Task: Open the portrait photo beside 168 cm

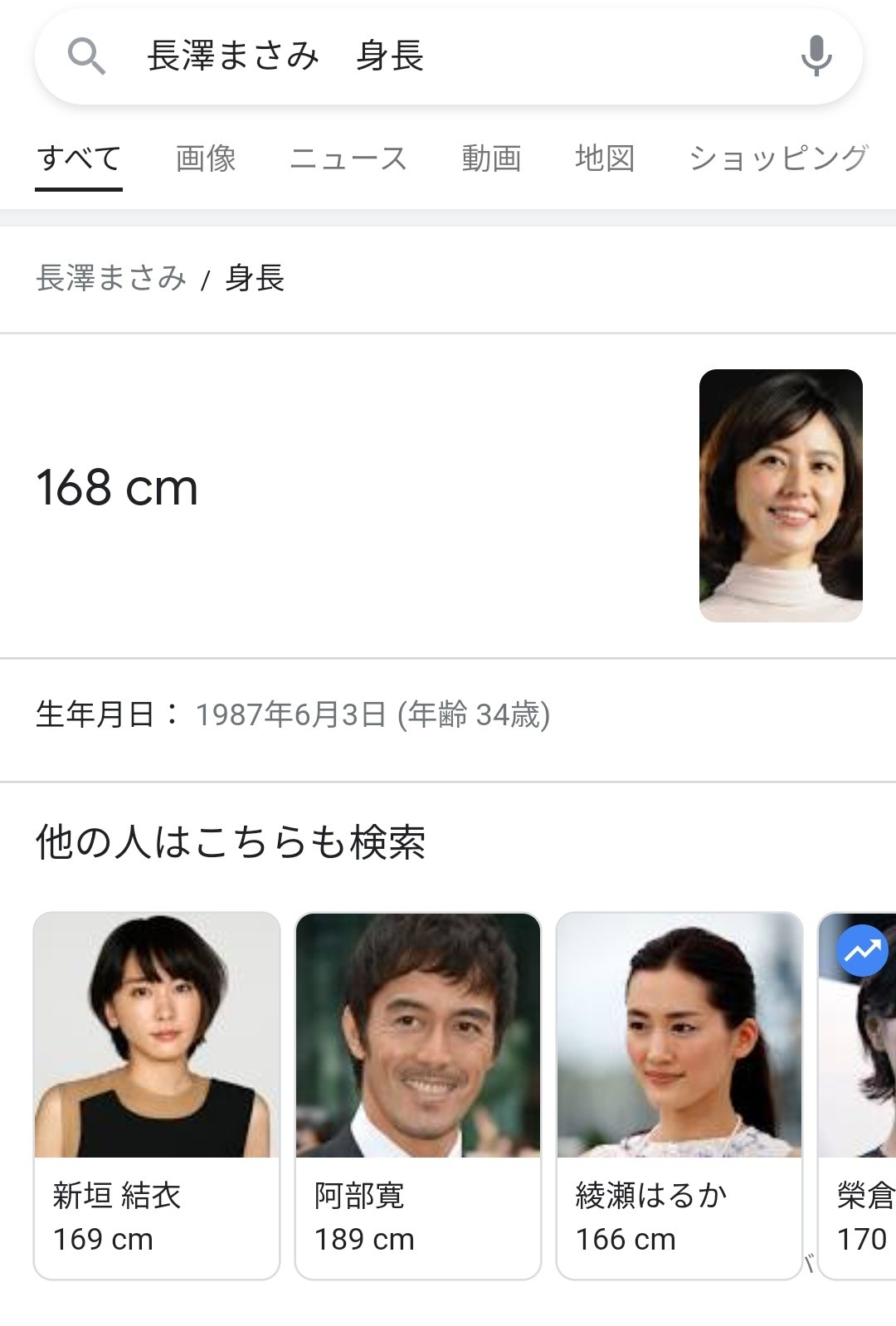Action: tap(781, 495)
